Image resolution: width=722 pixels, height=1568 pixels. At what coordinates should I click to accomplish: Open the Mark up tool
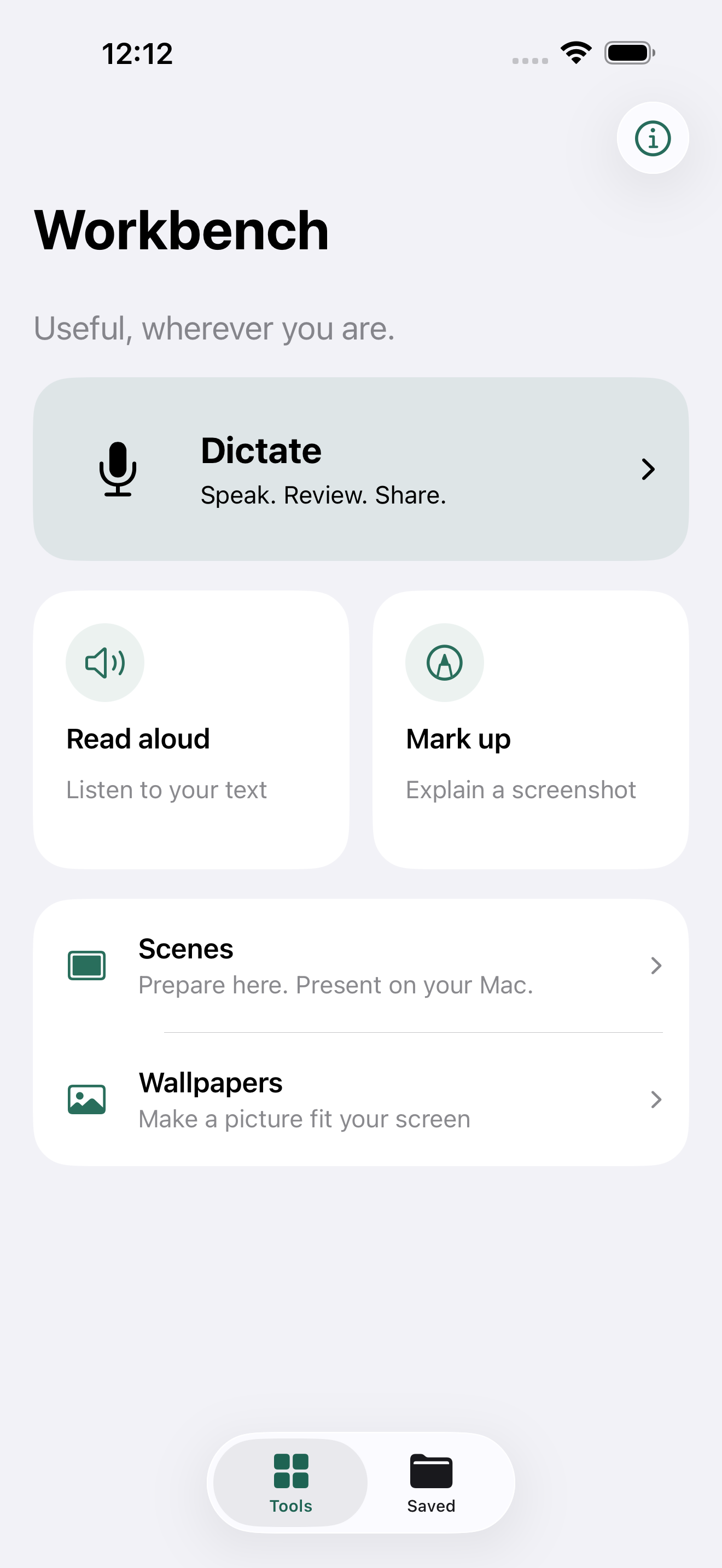pos(530,729)
